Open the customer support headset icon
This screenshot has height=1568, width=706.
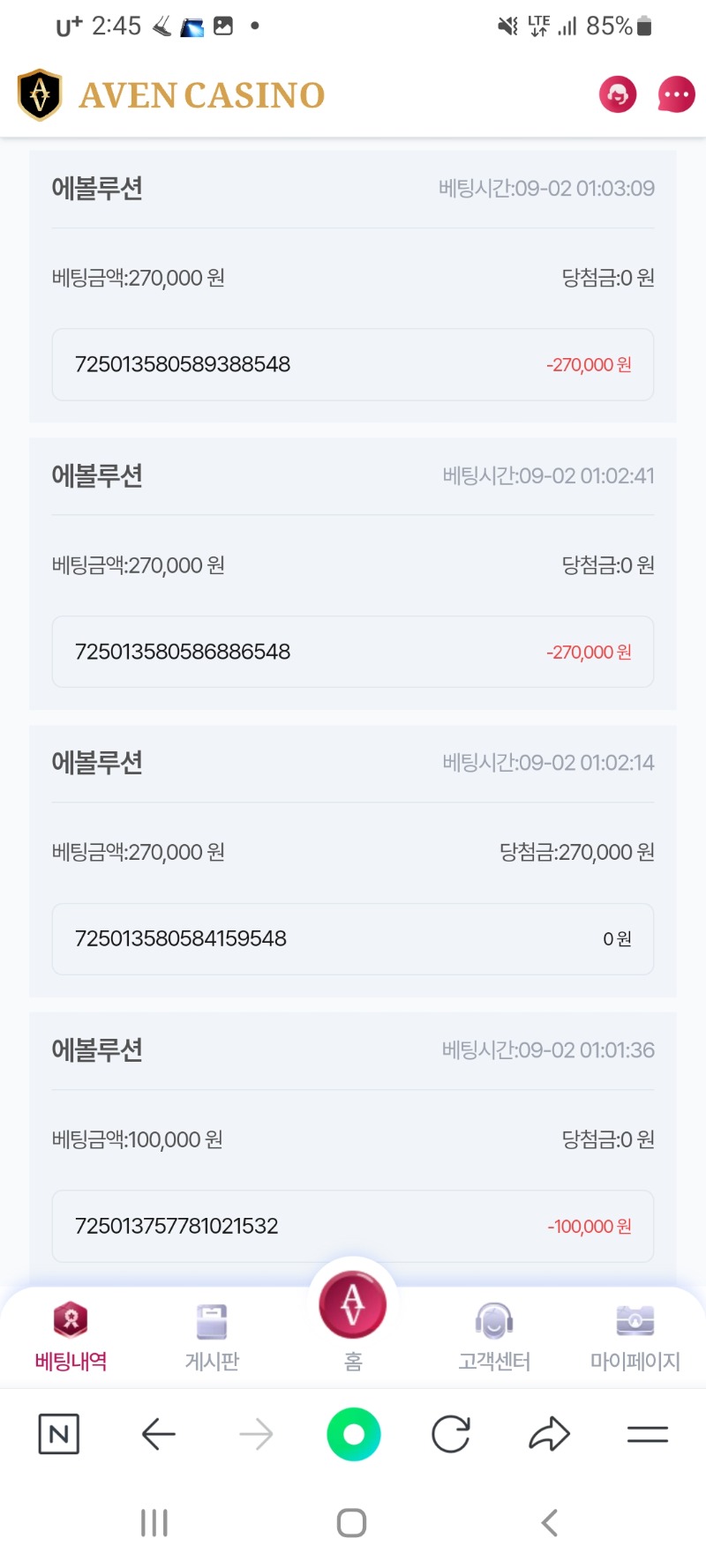(618, 94)
